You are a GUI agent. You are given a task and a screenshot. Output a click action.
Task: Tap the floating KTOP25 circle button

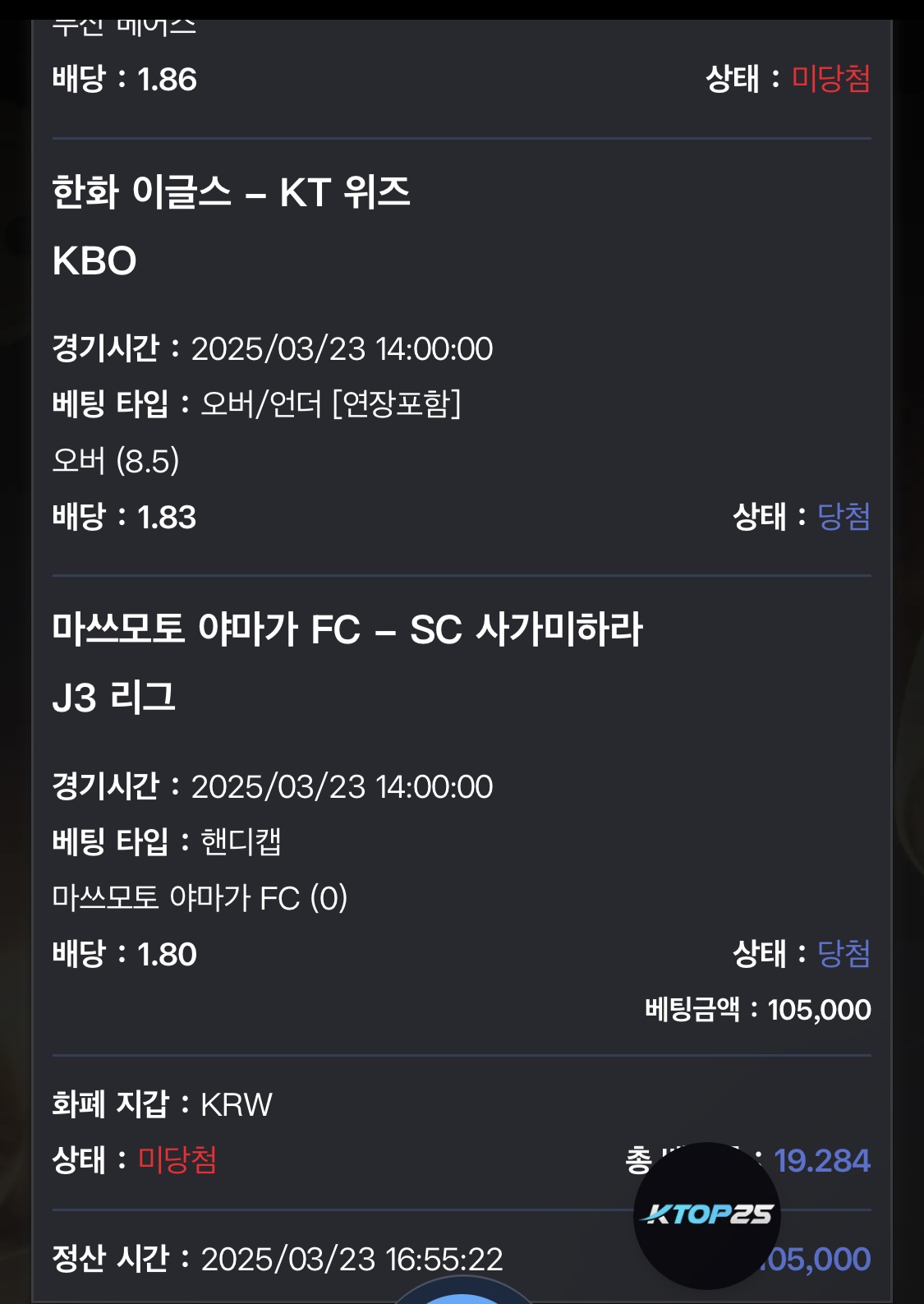pyautogui.click(x=707, y=1214)
